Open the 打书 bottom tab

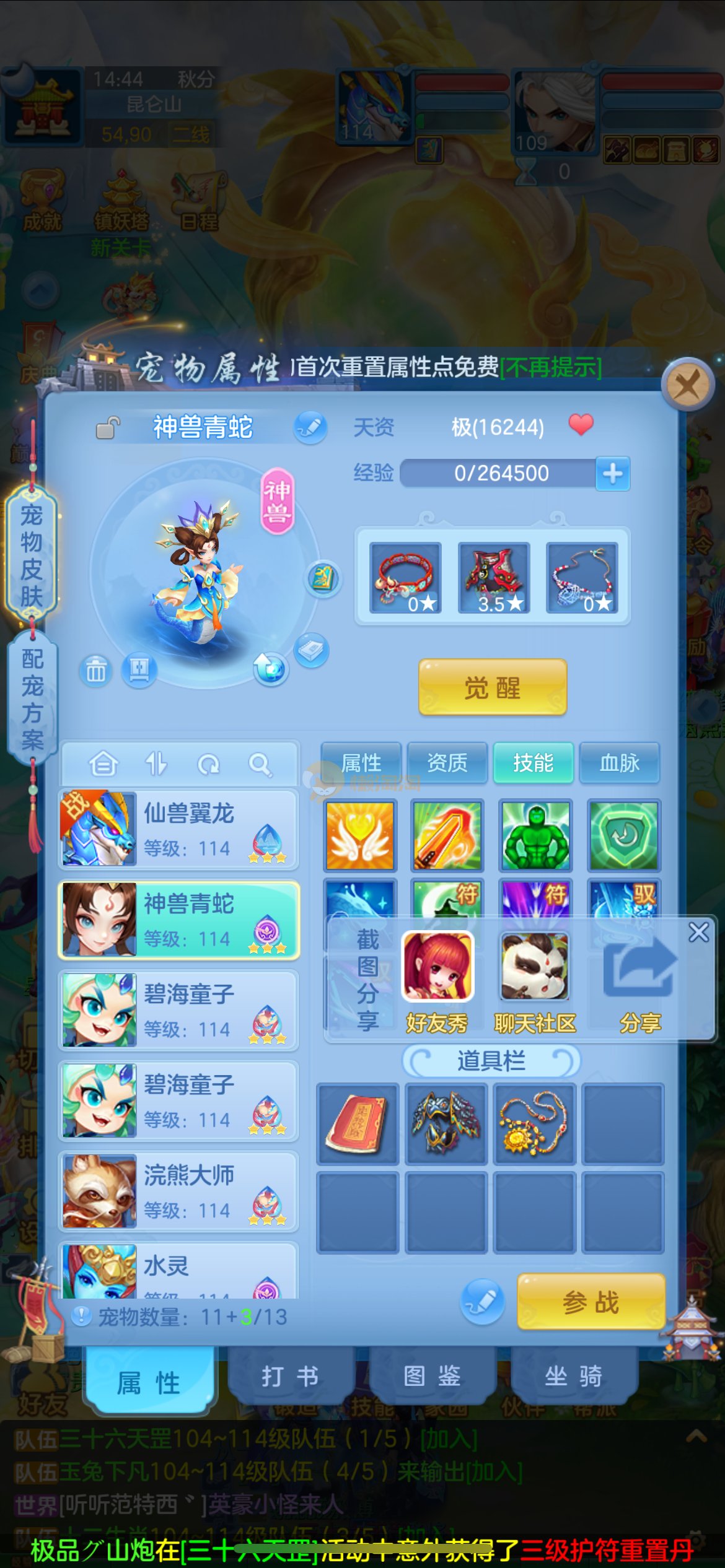point(289,1376)
